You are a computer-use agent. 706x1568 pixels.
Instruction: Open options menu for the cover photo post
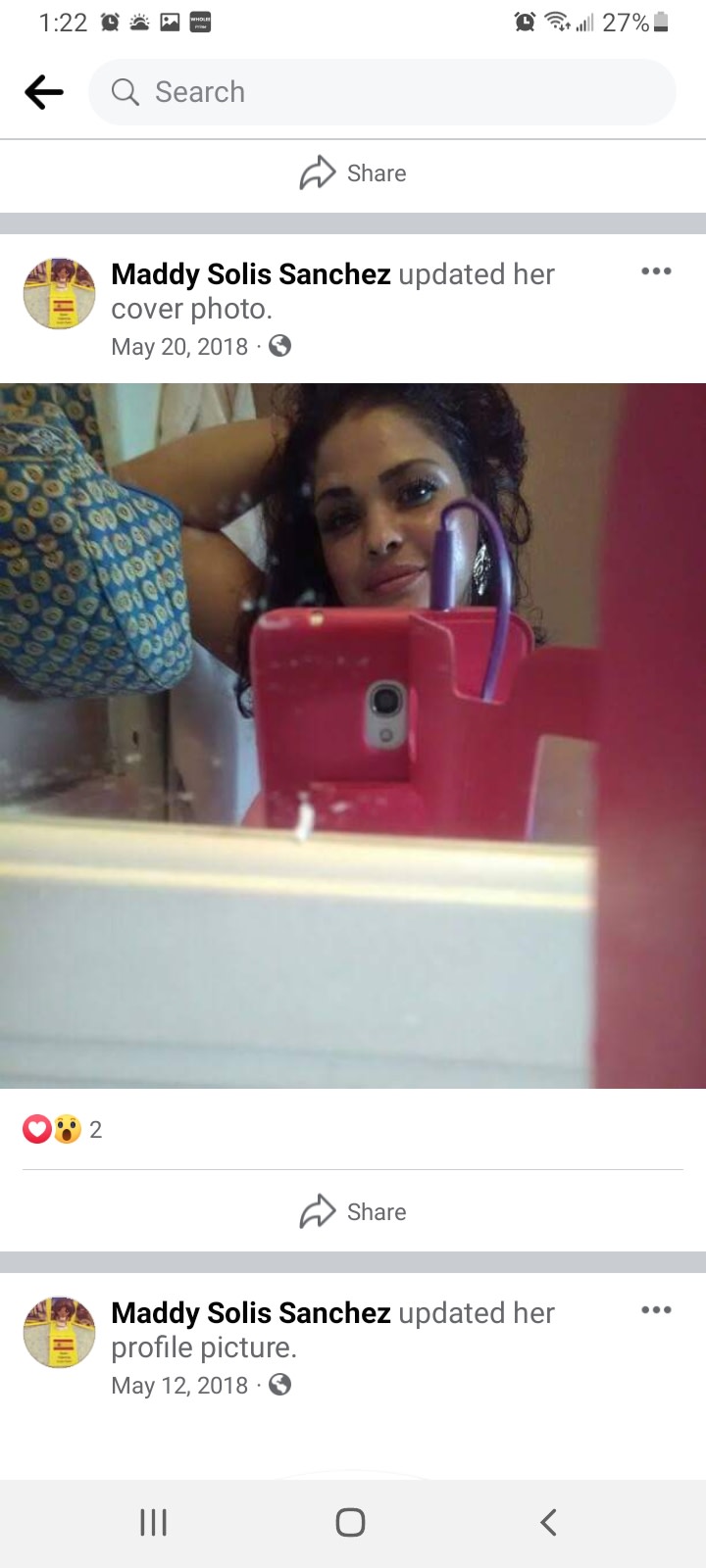[656, 271]
